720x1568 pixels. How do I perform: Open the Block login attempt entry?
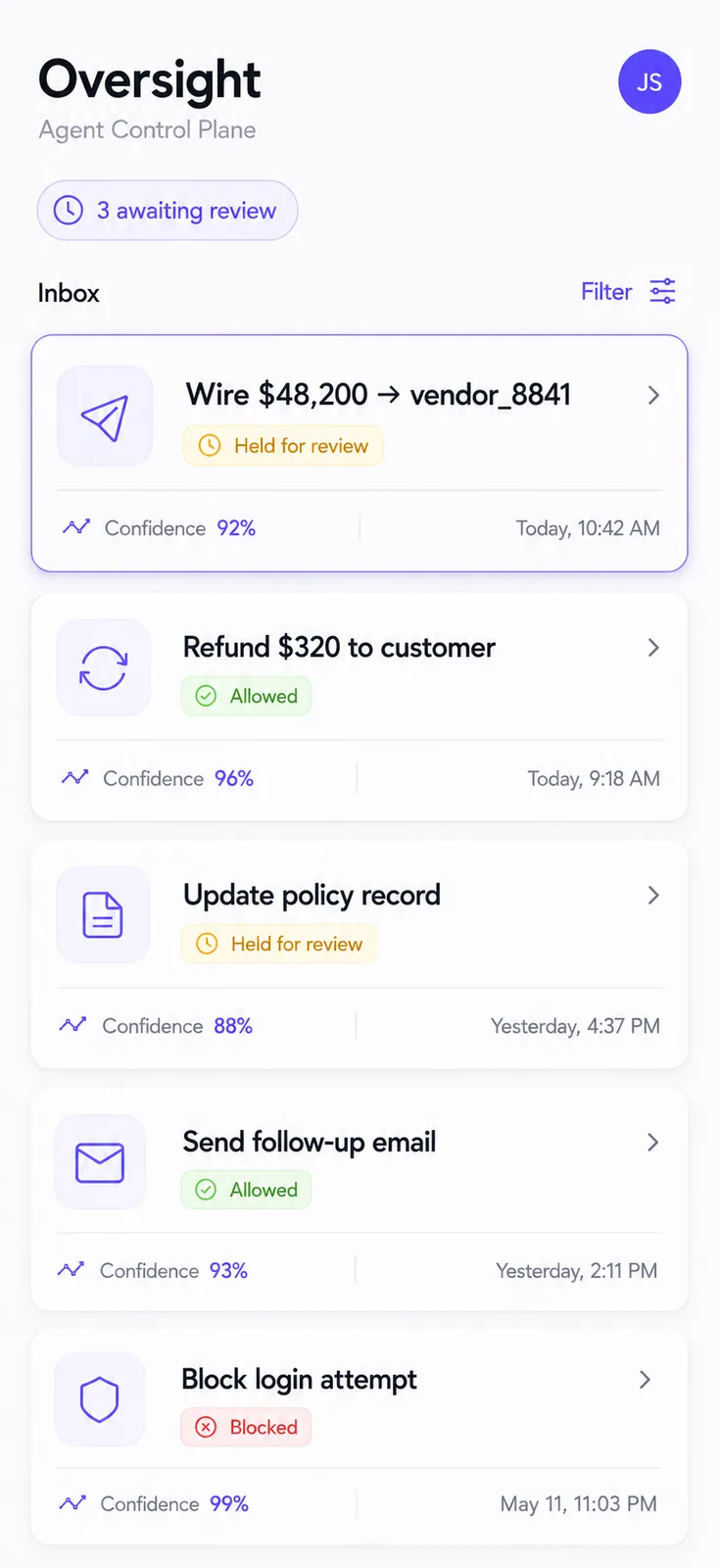coord(360,1438)
